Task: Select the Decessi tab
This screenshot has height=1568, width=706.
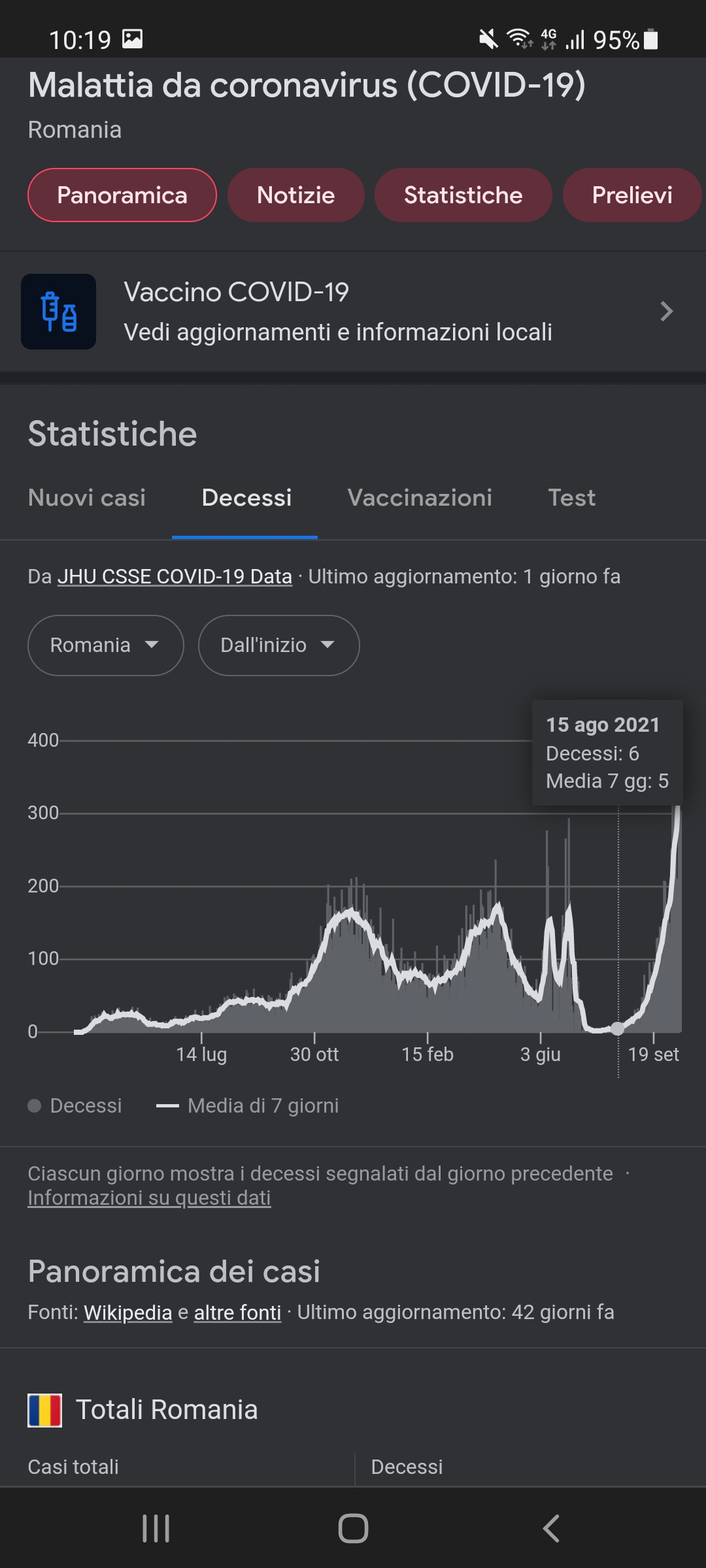Action: pos(246,498)
